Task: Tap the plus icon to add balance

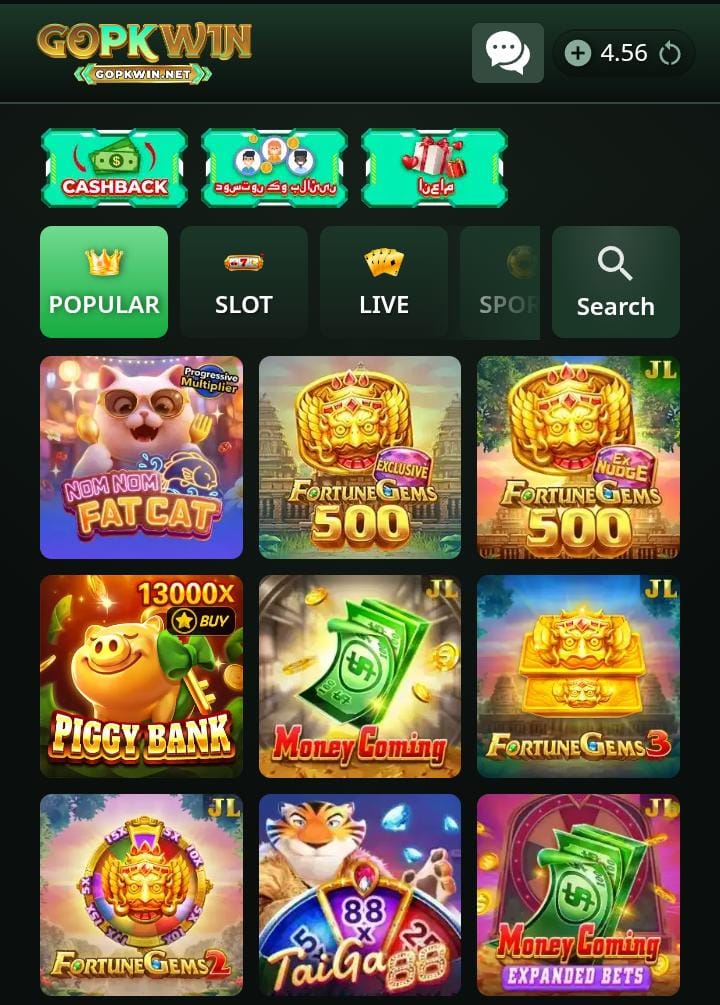Action: pos(578,53)
